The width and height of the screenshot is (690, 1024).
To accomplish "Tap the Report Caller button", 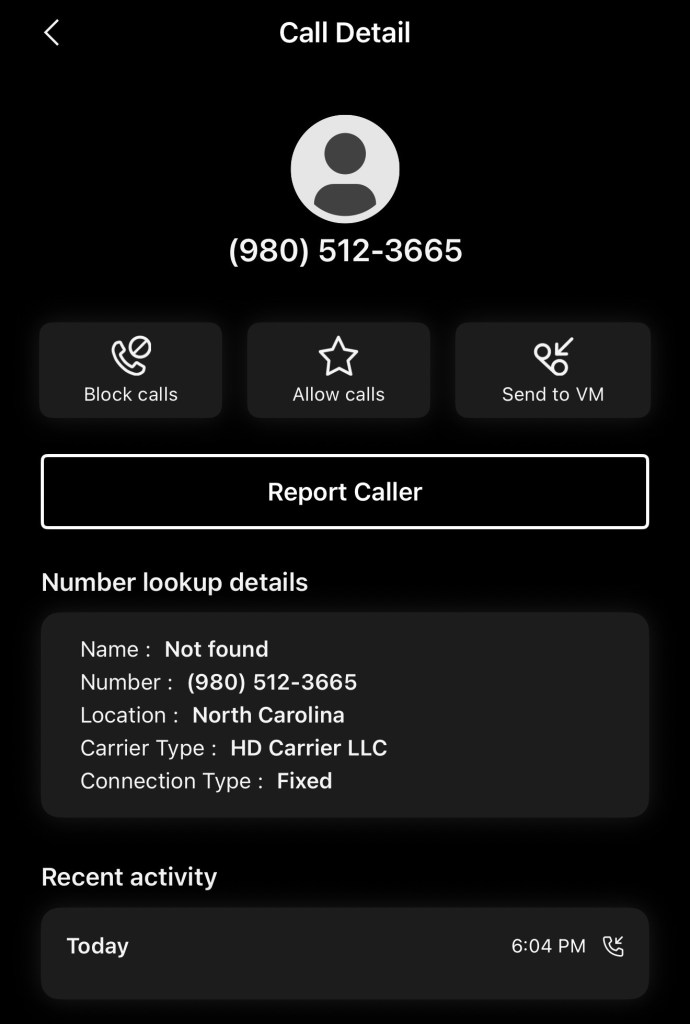I will (345, 492).
